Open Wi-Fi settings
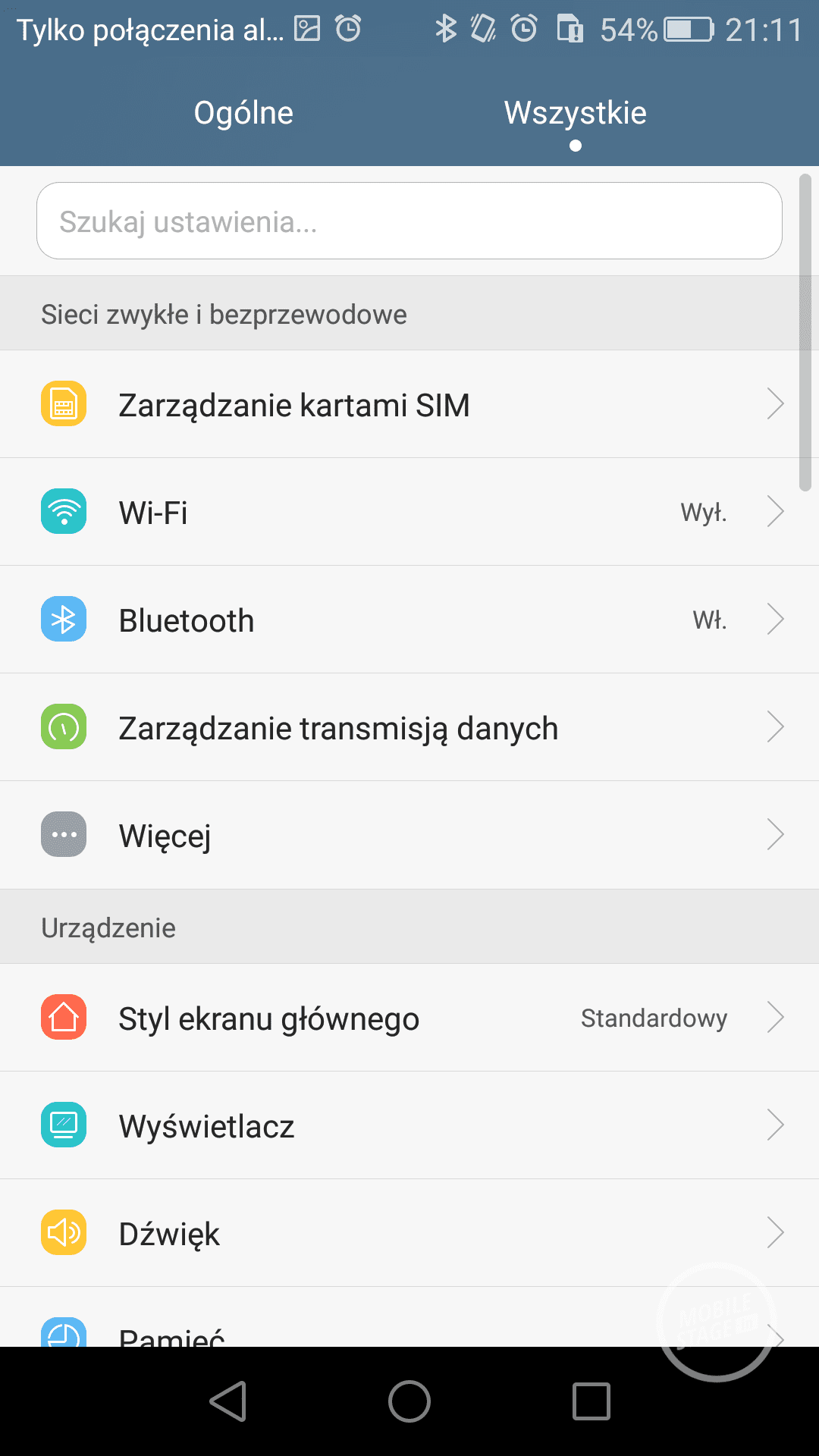Screen dimensions: 819x1456 409,512
